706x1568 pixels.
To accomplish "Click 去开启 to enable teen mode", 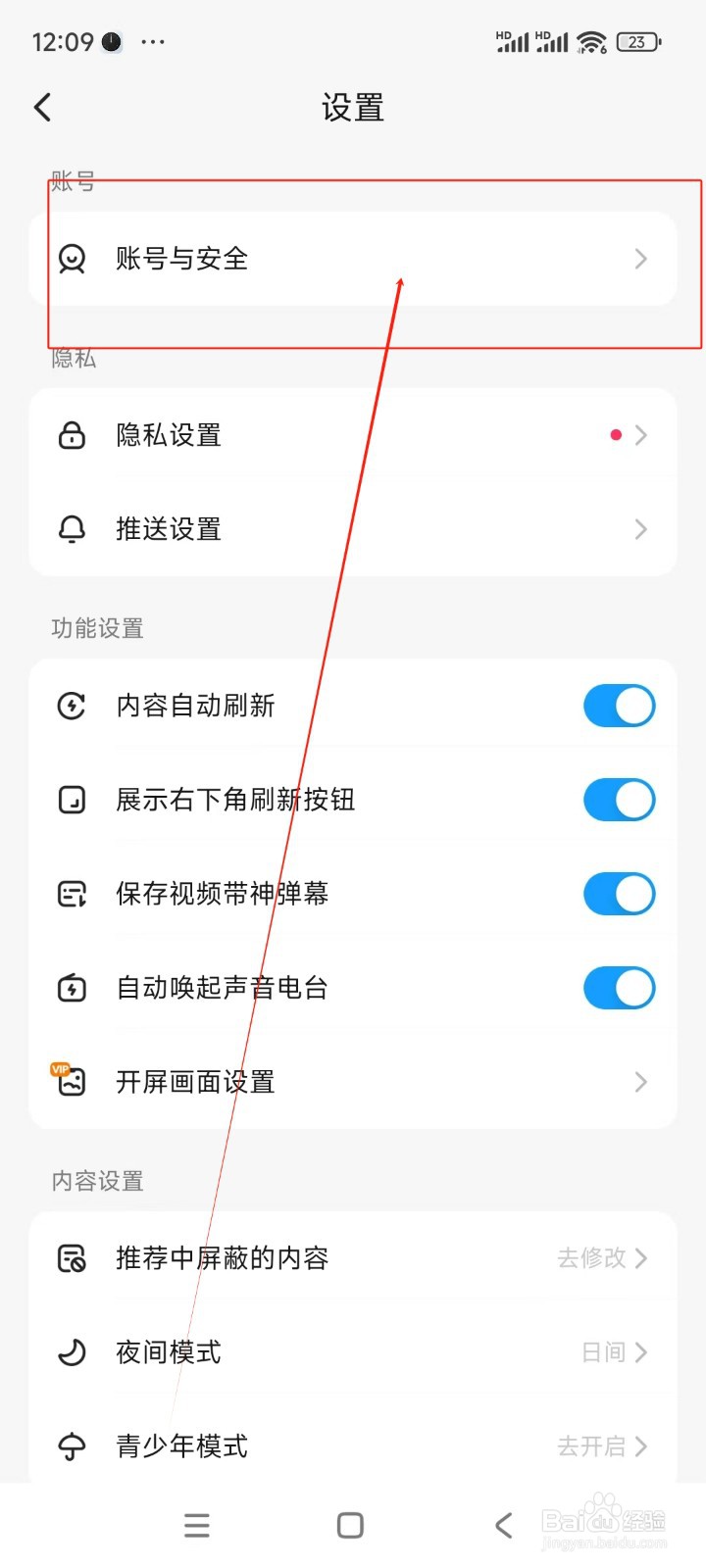I will (589, 1445).
